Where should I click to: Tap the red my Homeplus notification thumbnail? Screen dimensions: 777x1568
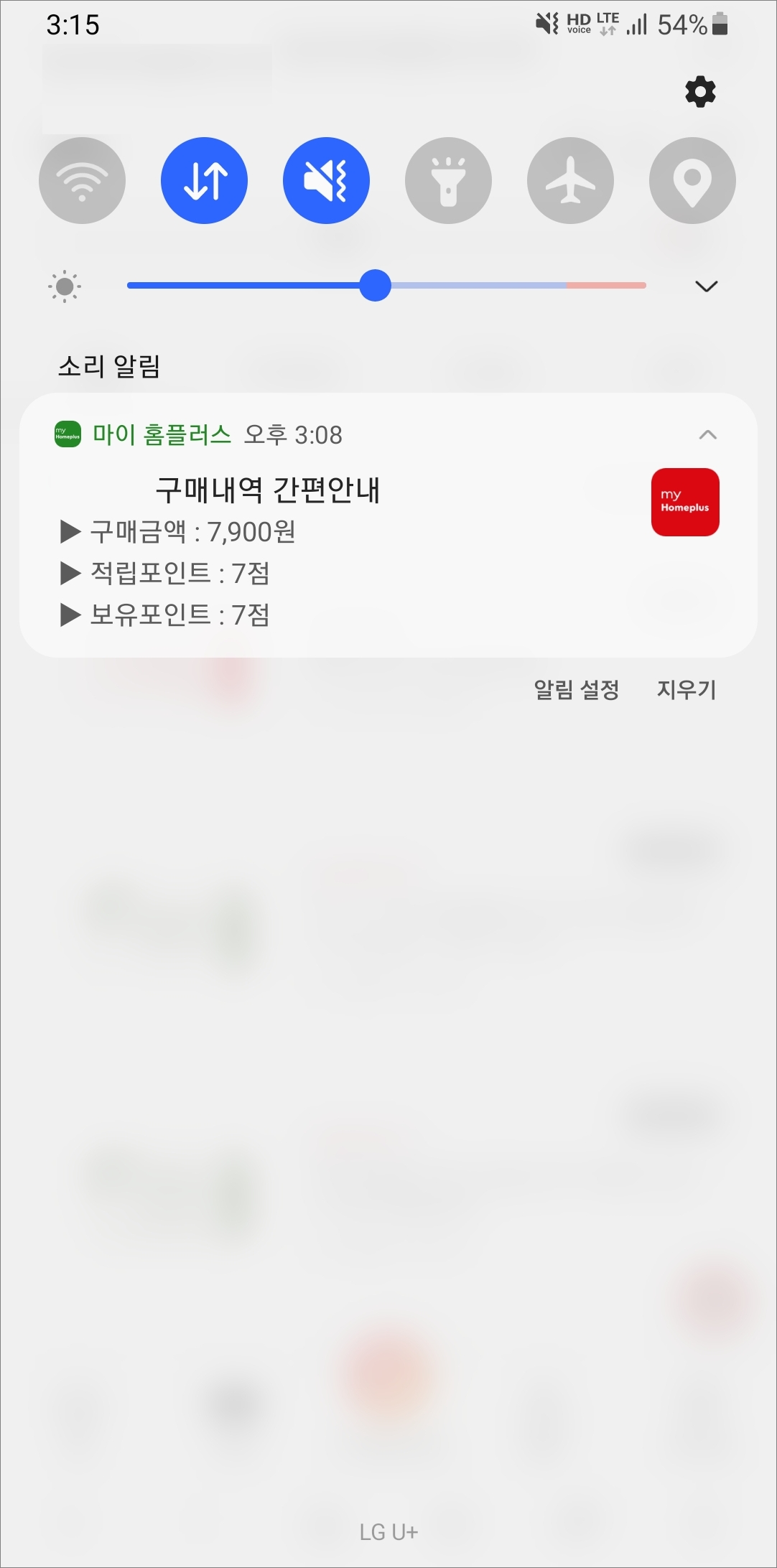tap(684, 502)
